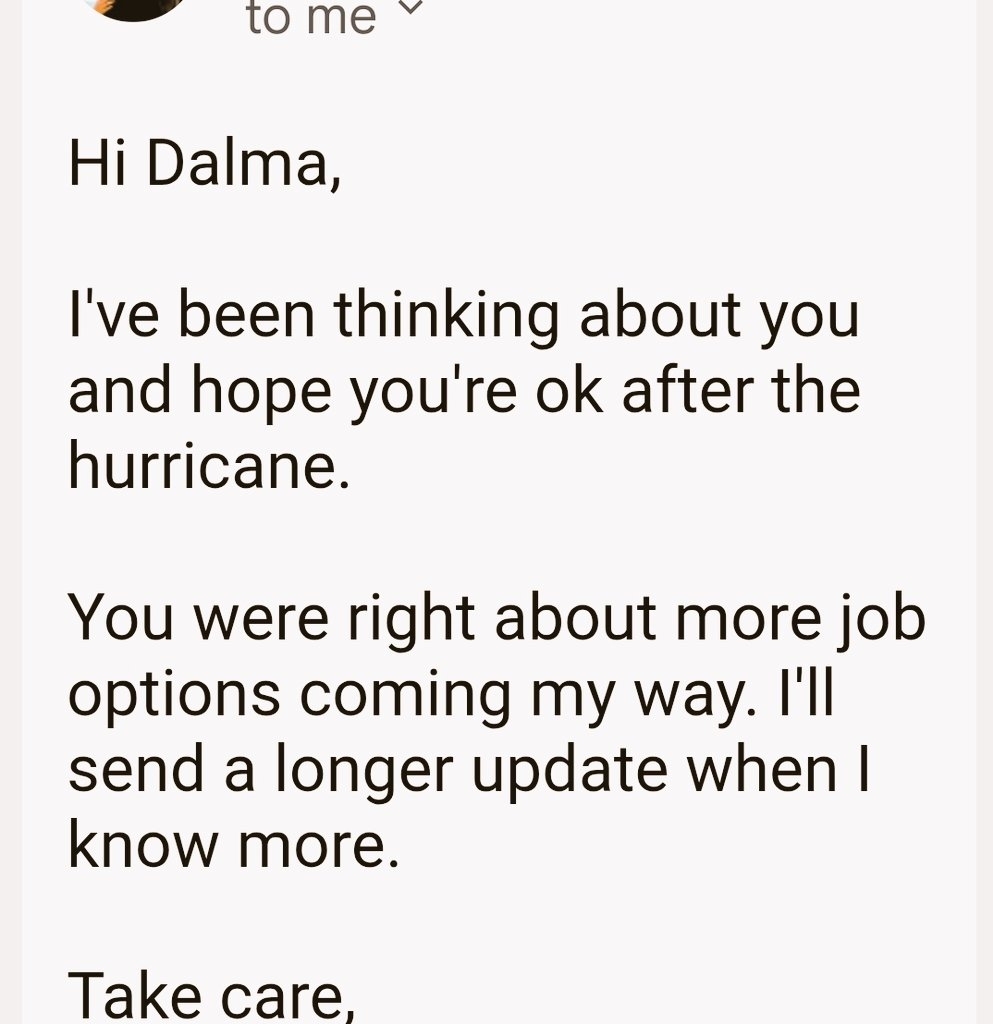Open the sender's profile picture
The width and height of the screenshot is (993, 1024).
[x=133, y=7]
